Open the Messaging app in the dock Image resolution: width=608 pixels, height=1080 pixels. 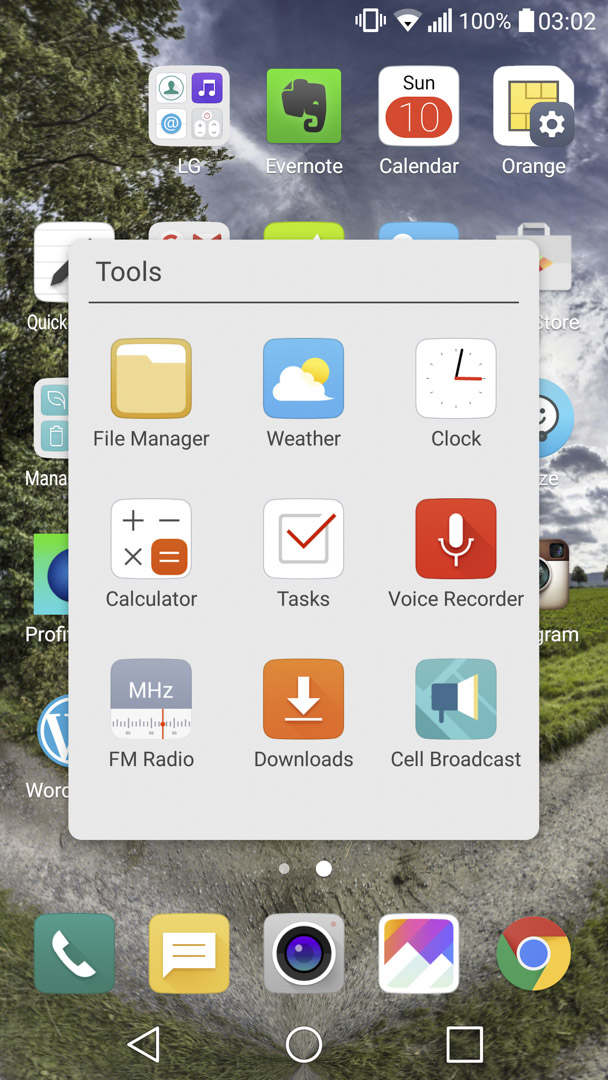[189, 953]
